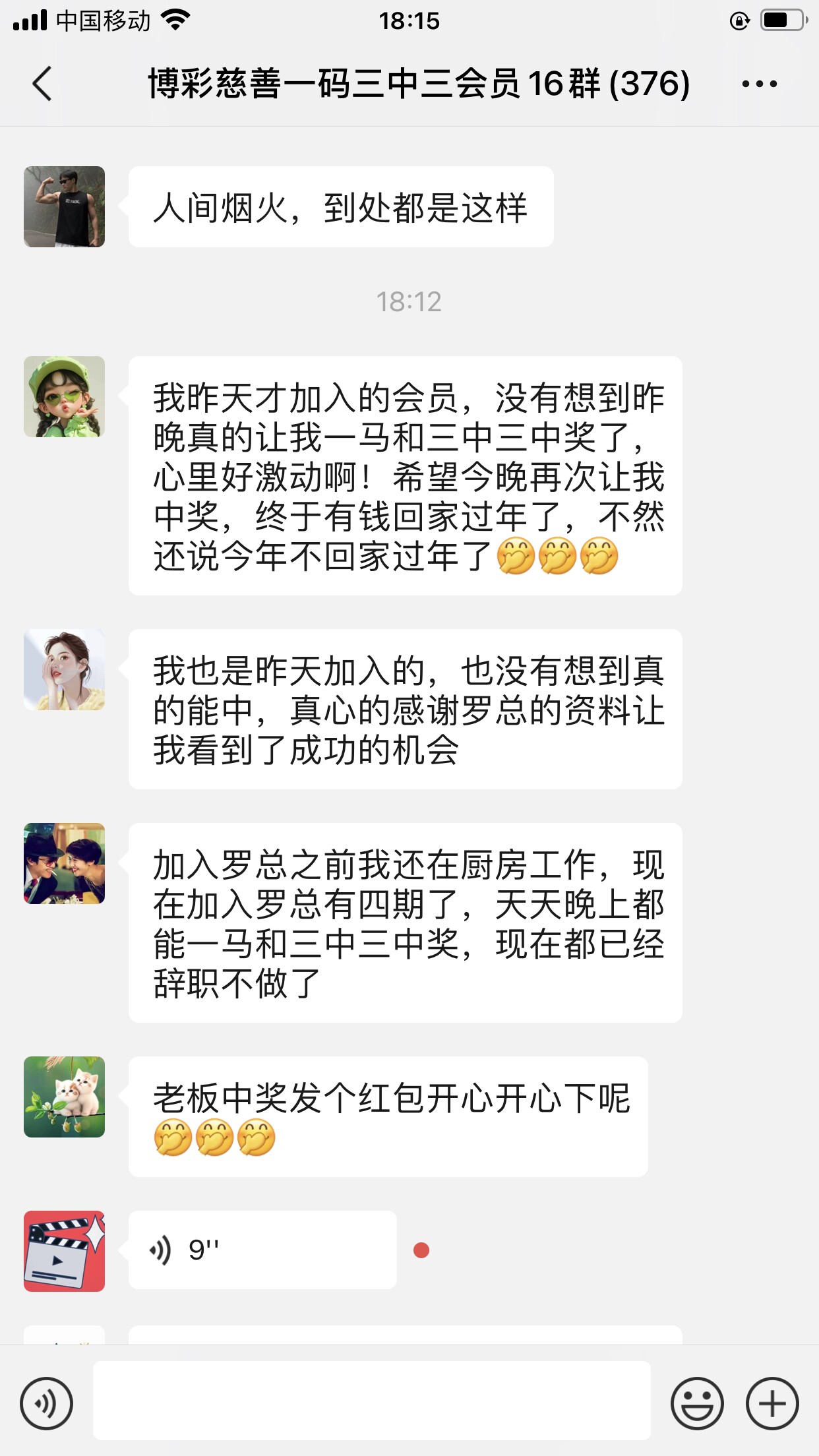Switch to voice message input

coord(46,1403)
